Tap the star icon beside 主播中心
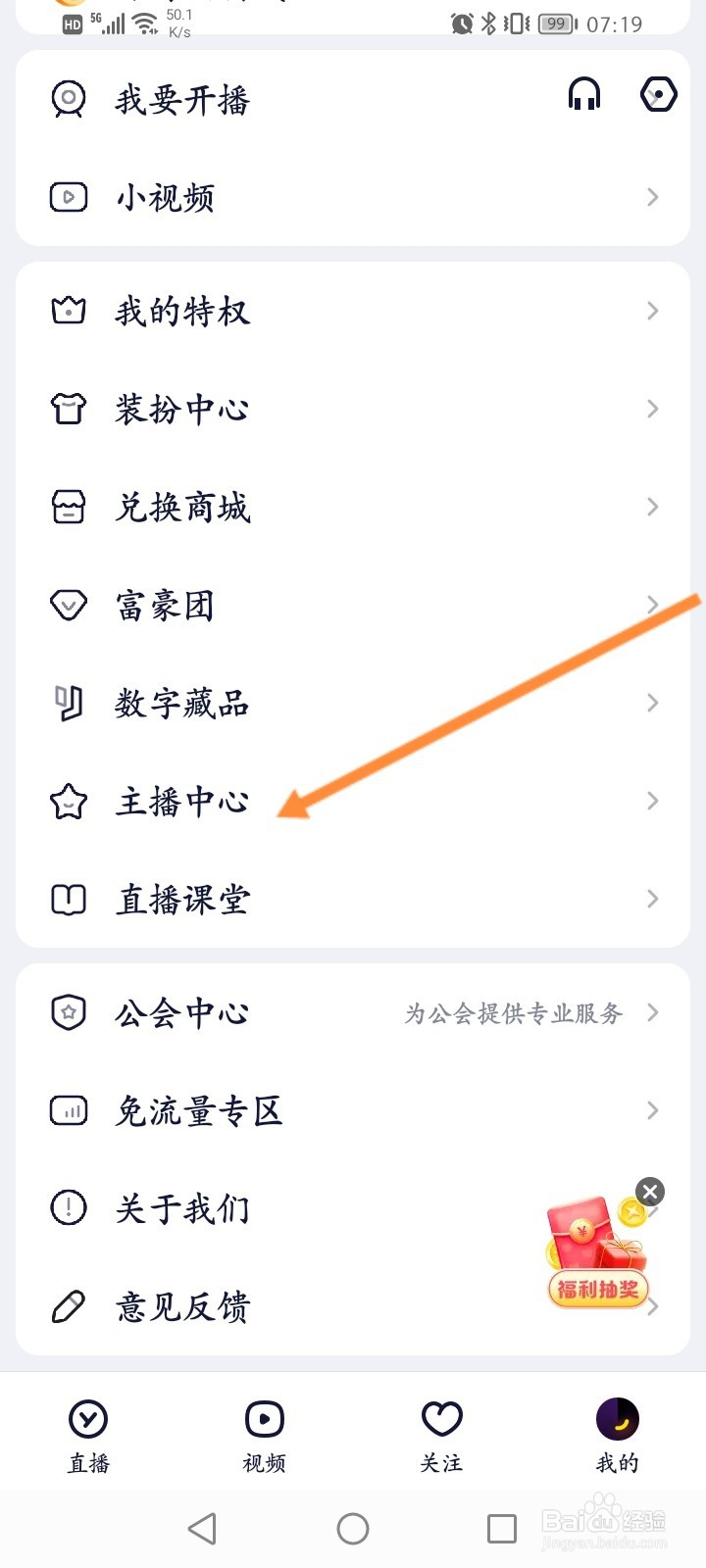The width and height of the screenshot is (706, 1568). (x=67, y=801)
